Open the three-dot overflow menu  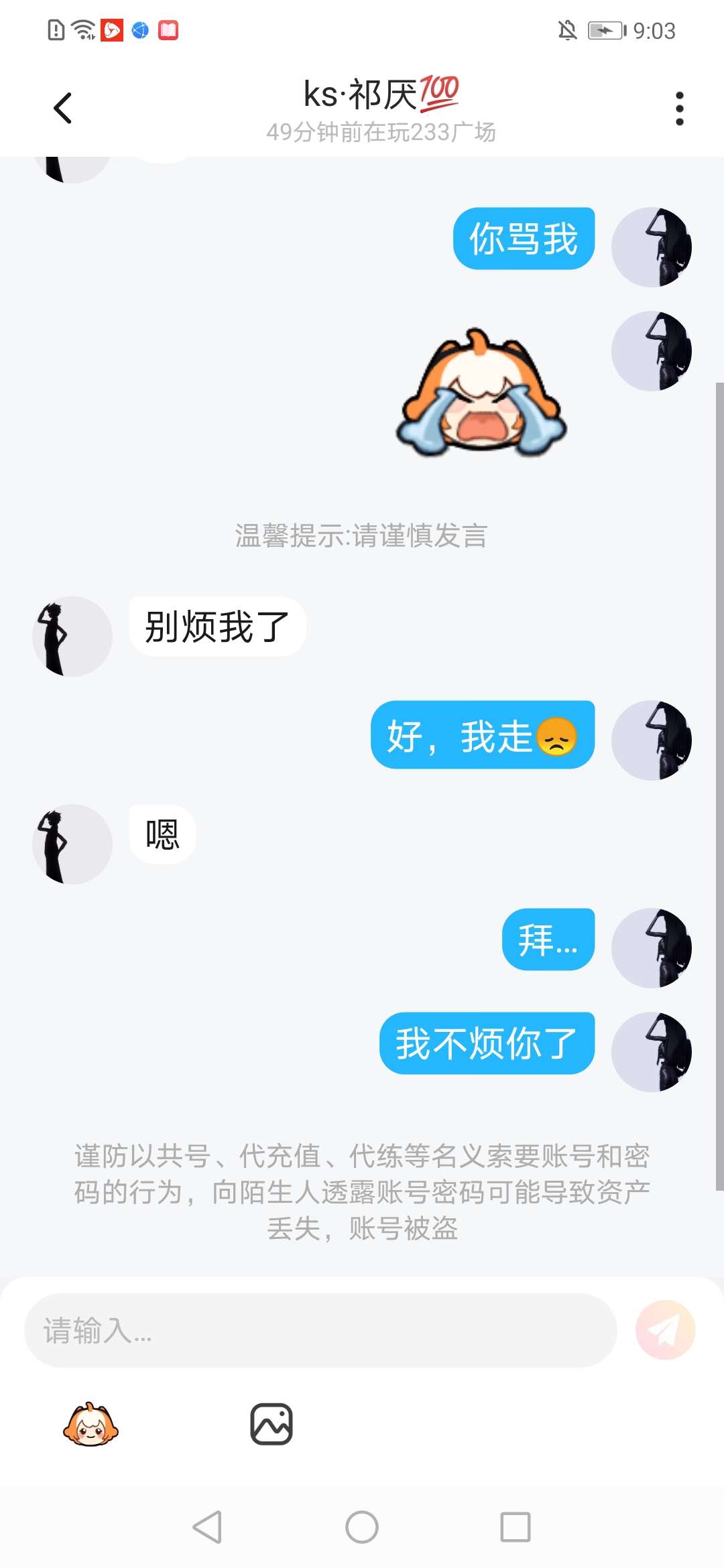tap(679, 109)
